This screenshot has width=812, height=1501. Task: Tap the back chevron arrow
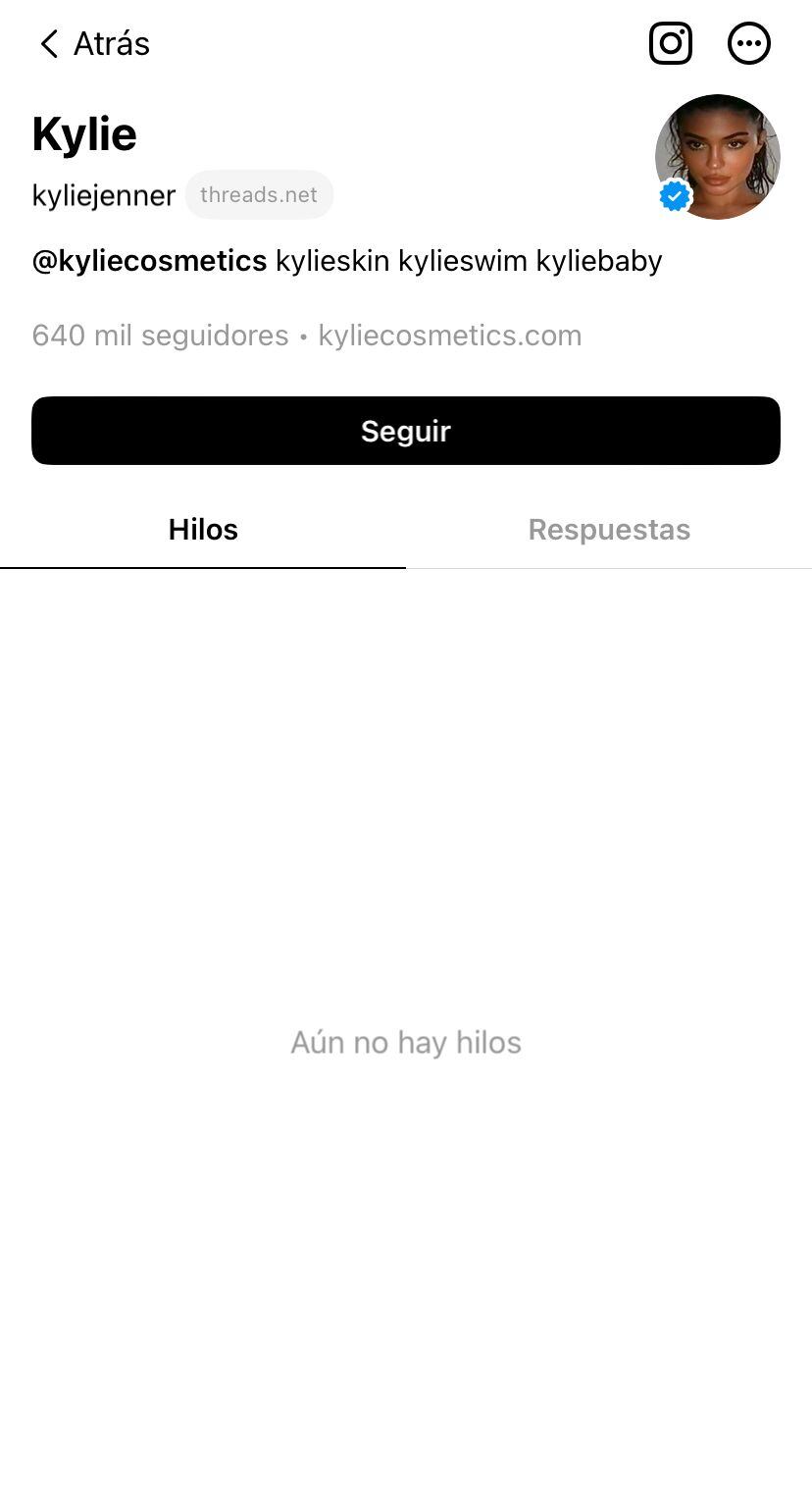coord(48,43)
